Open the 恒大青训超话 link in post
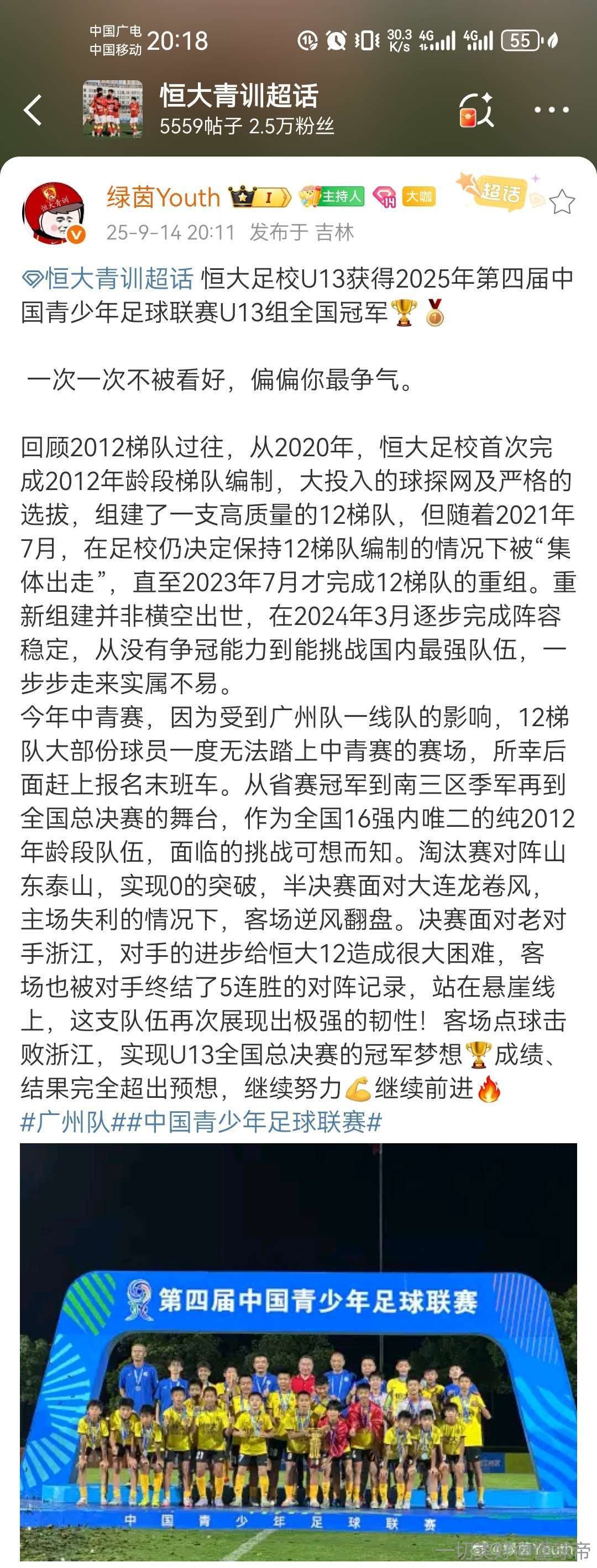This screenshot has width=597, height=1568. click(108, 279)
